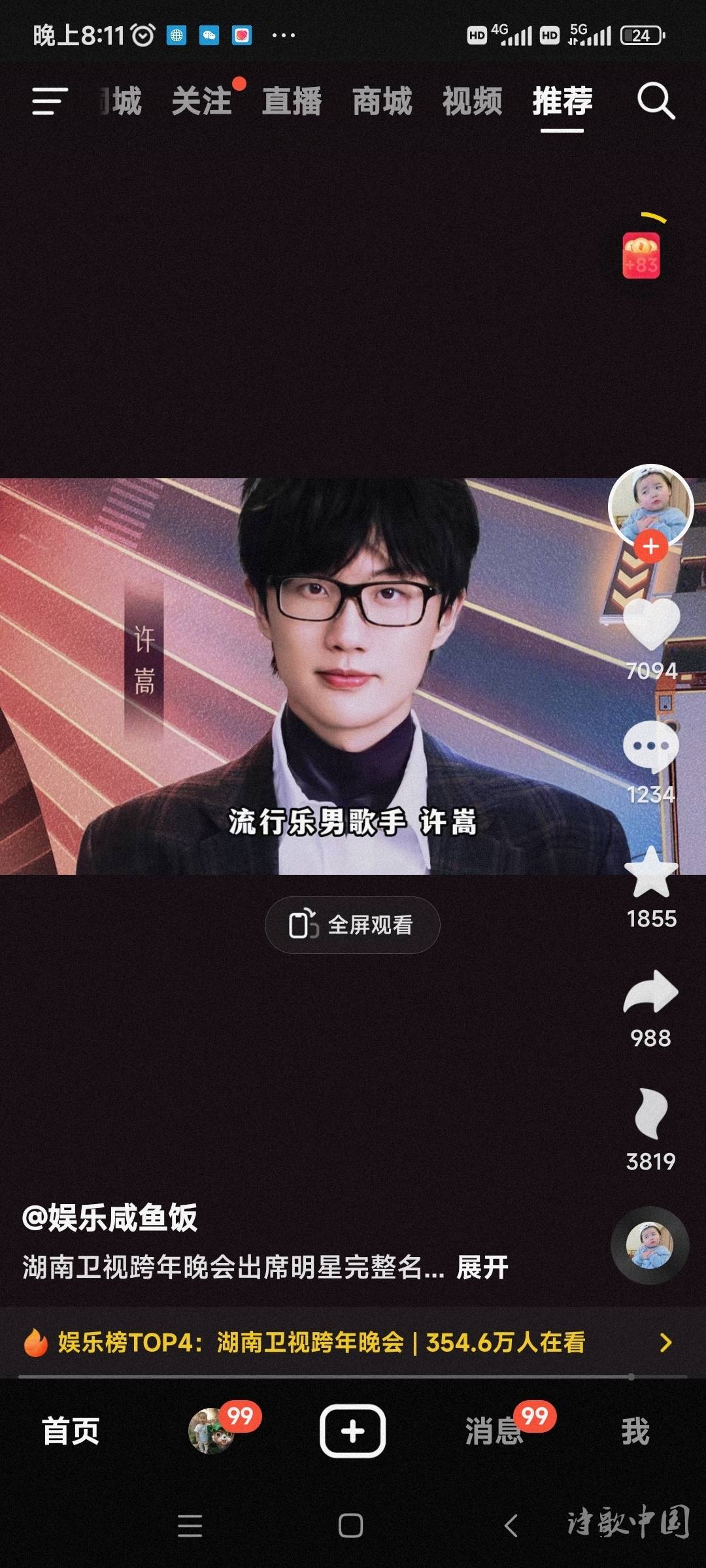Screen dimensions: 706x1568
Task: Open the search magnifier icon
Action: coord(656,101)
